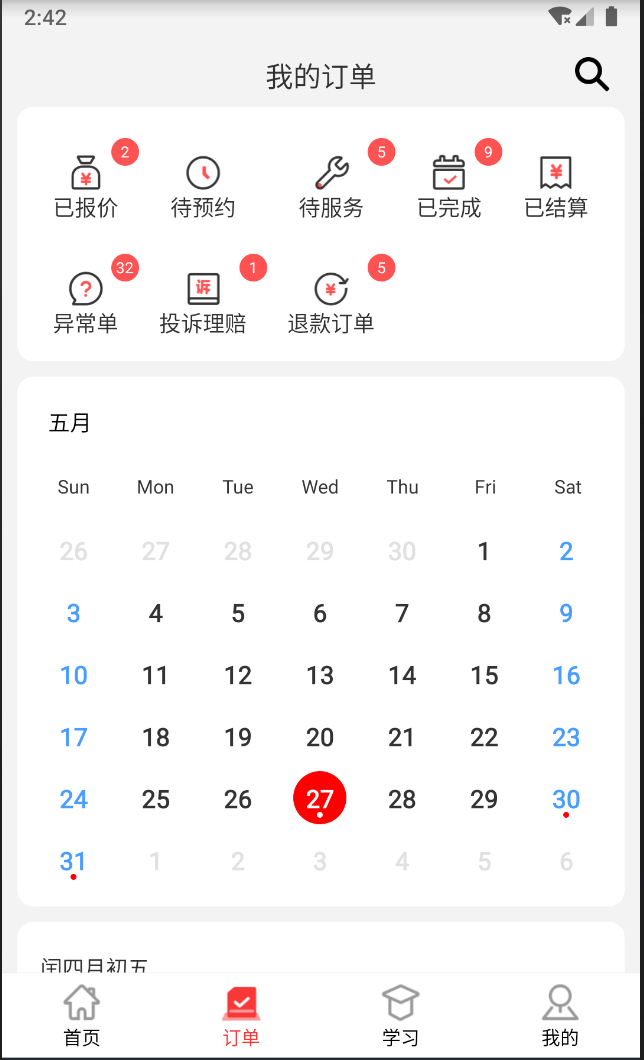Switch to the 首页 home tab
644x1060 pixels.
click(82, 1016)
